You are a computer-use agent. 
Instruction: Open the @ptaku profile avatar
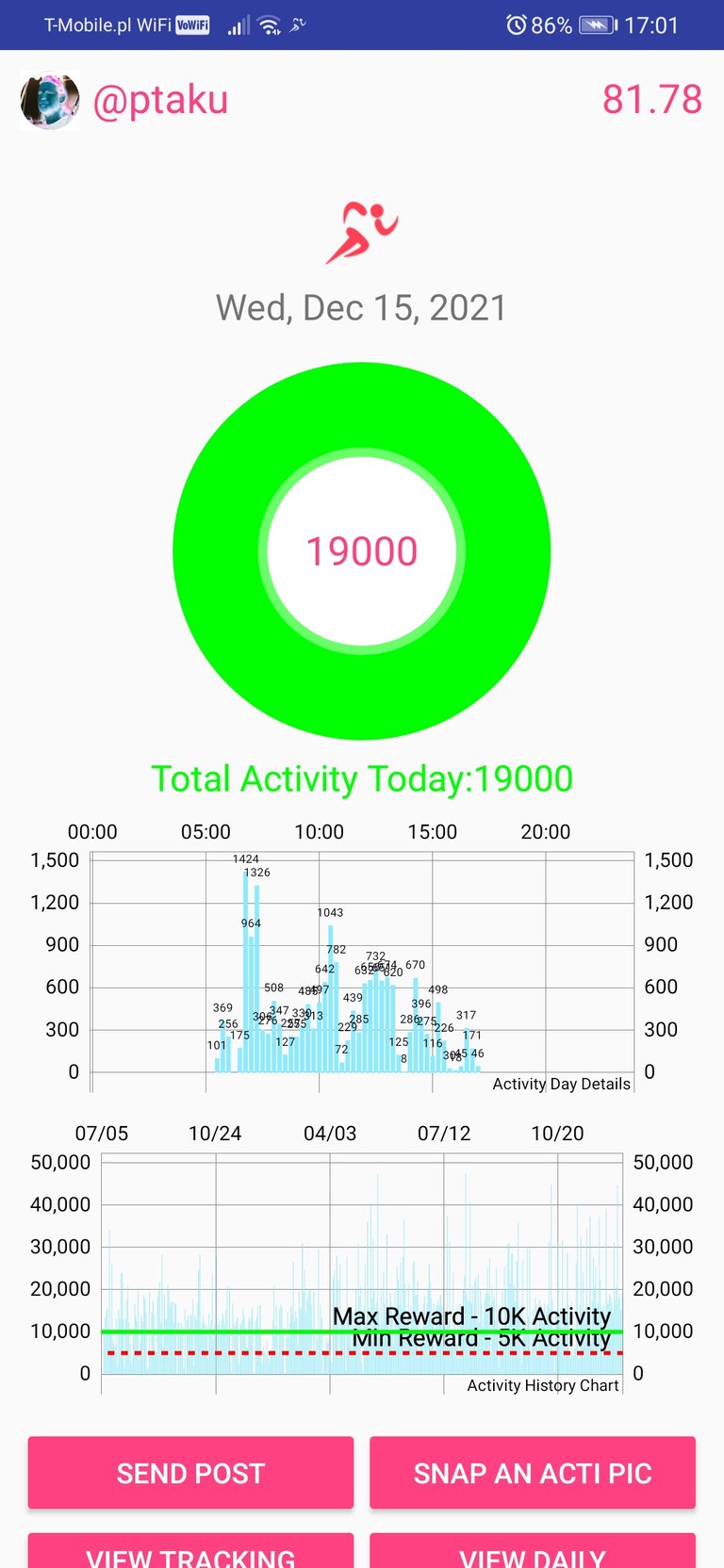click(49, 101)
